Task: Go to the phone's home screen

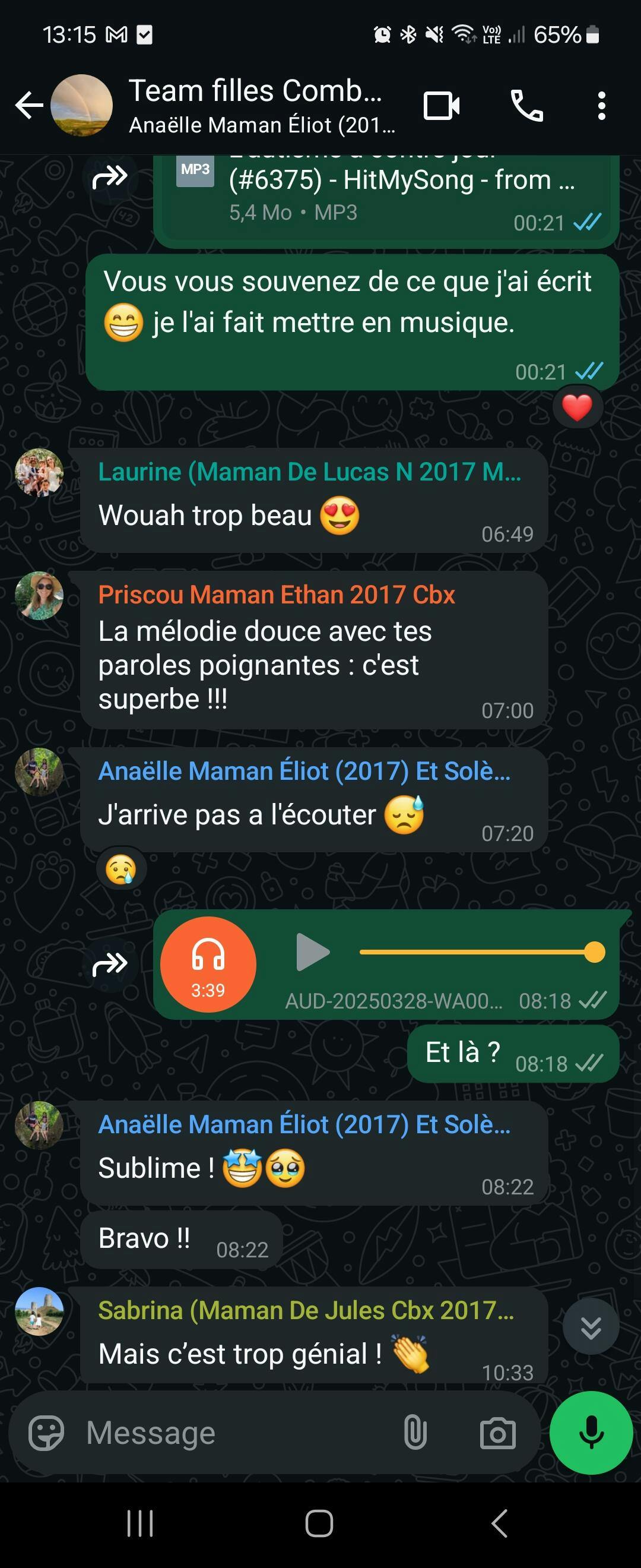Action: coord(319,1523)
